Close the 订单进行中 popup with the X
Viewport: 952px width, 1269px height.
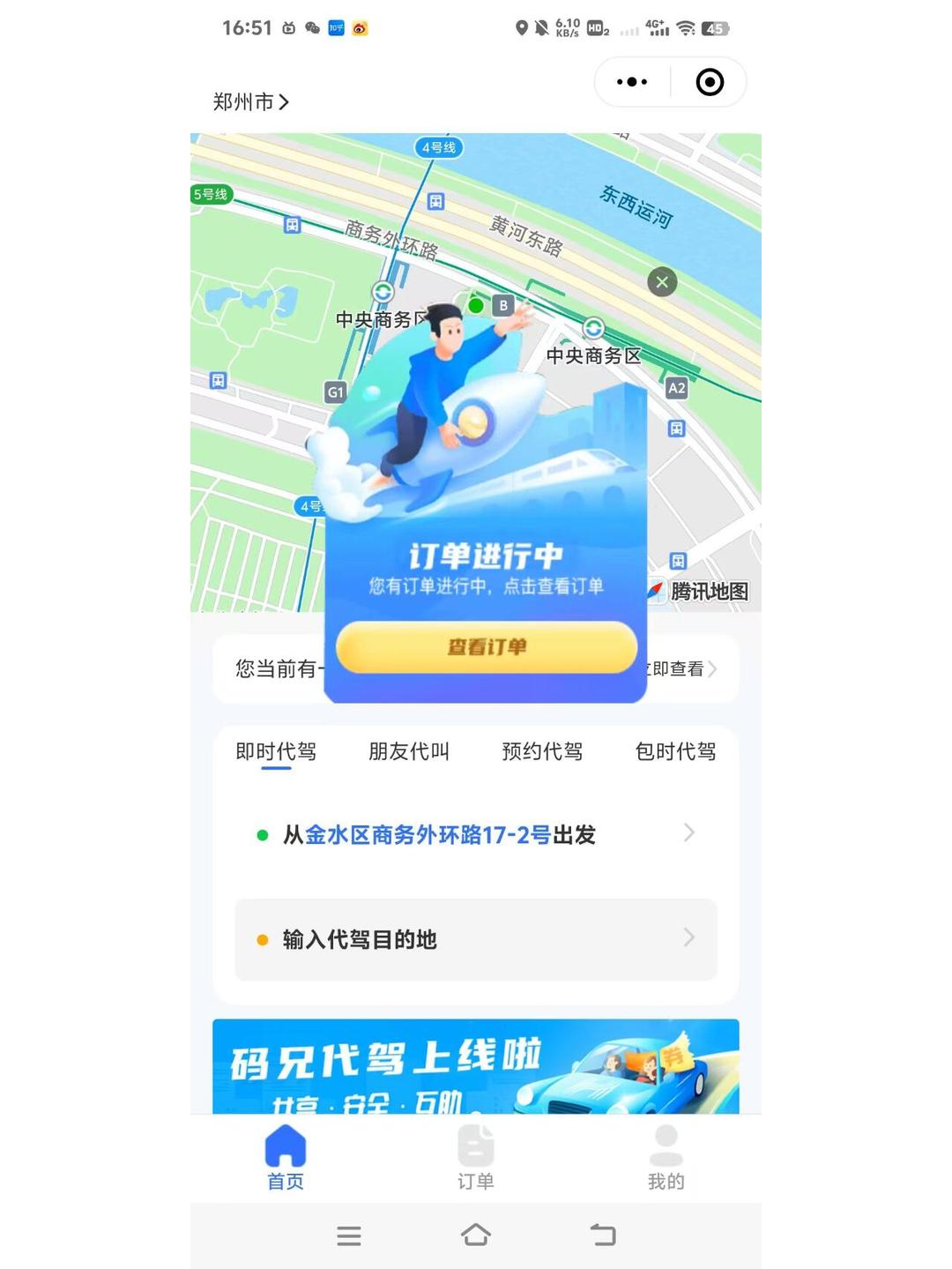click(x=661, y=282)
